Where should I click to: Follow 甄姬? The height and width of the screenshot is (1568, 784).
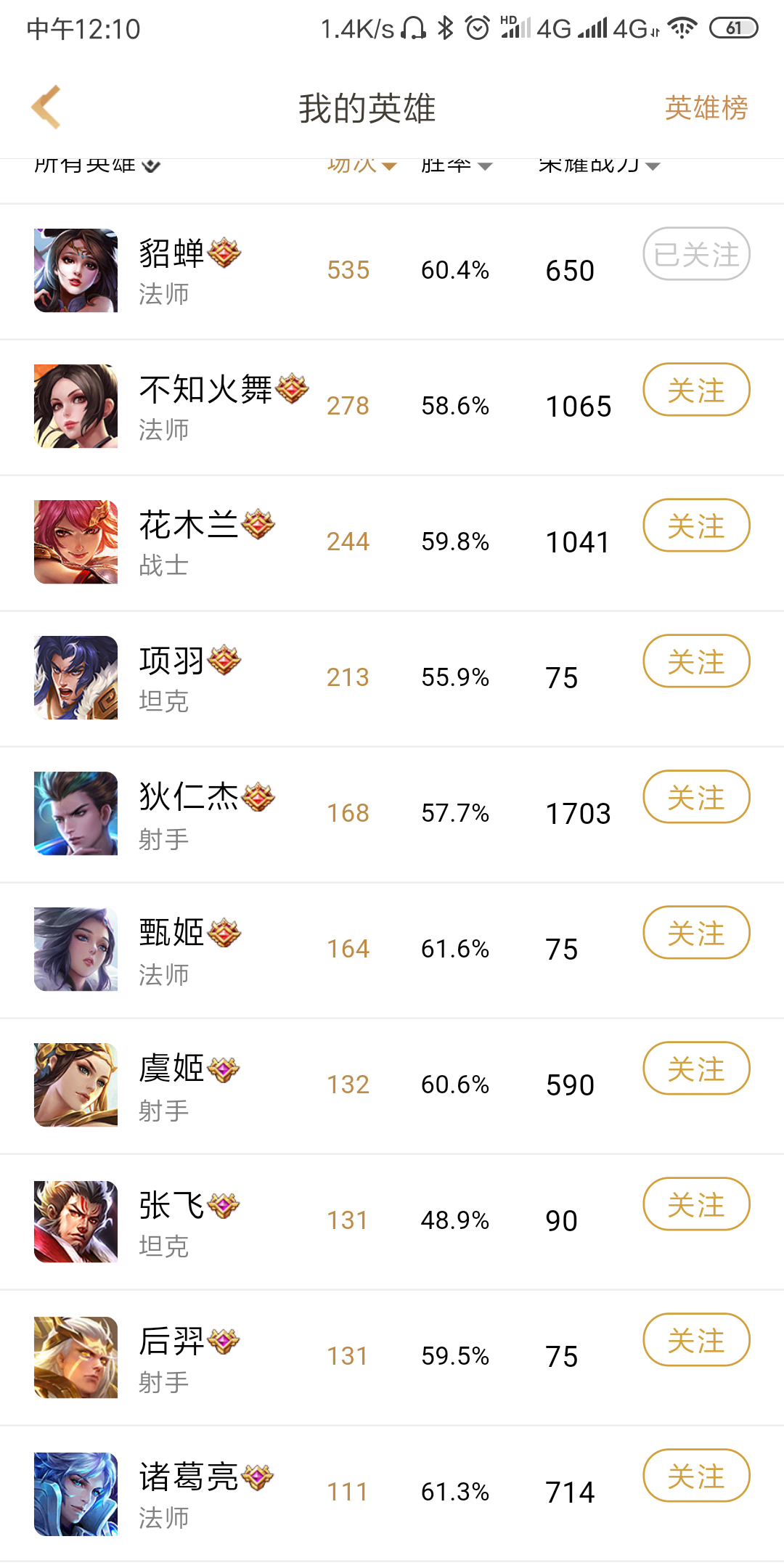696,933
